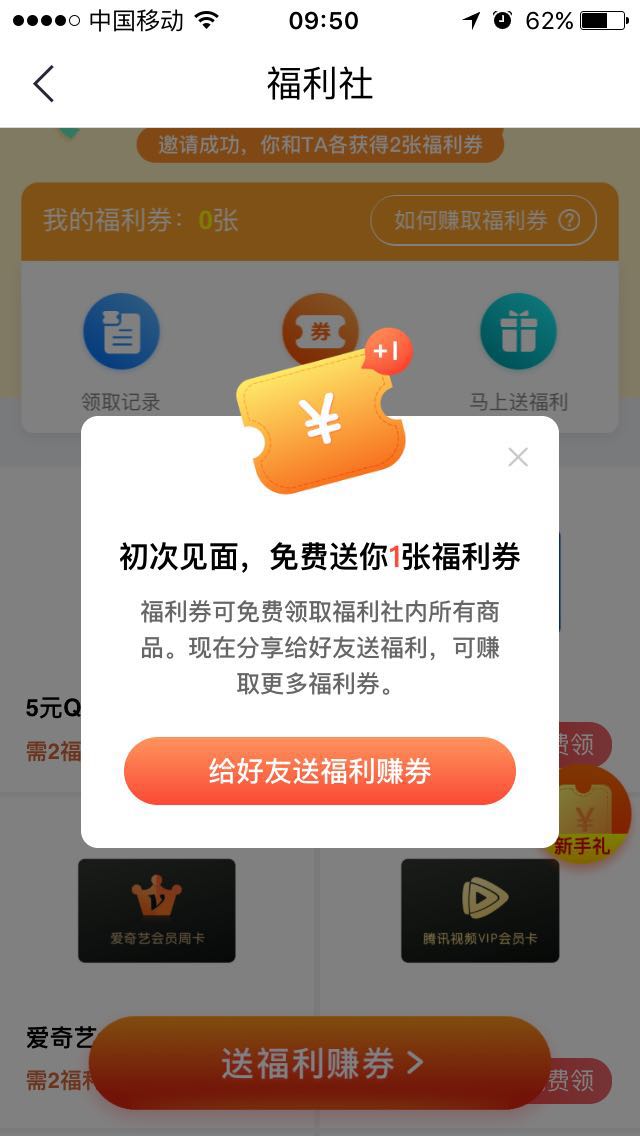The image size is (640, 1136).
Task: Open 如何赚取福利券 help
Action: coord(484,220)
